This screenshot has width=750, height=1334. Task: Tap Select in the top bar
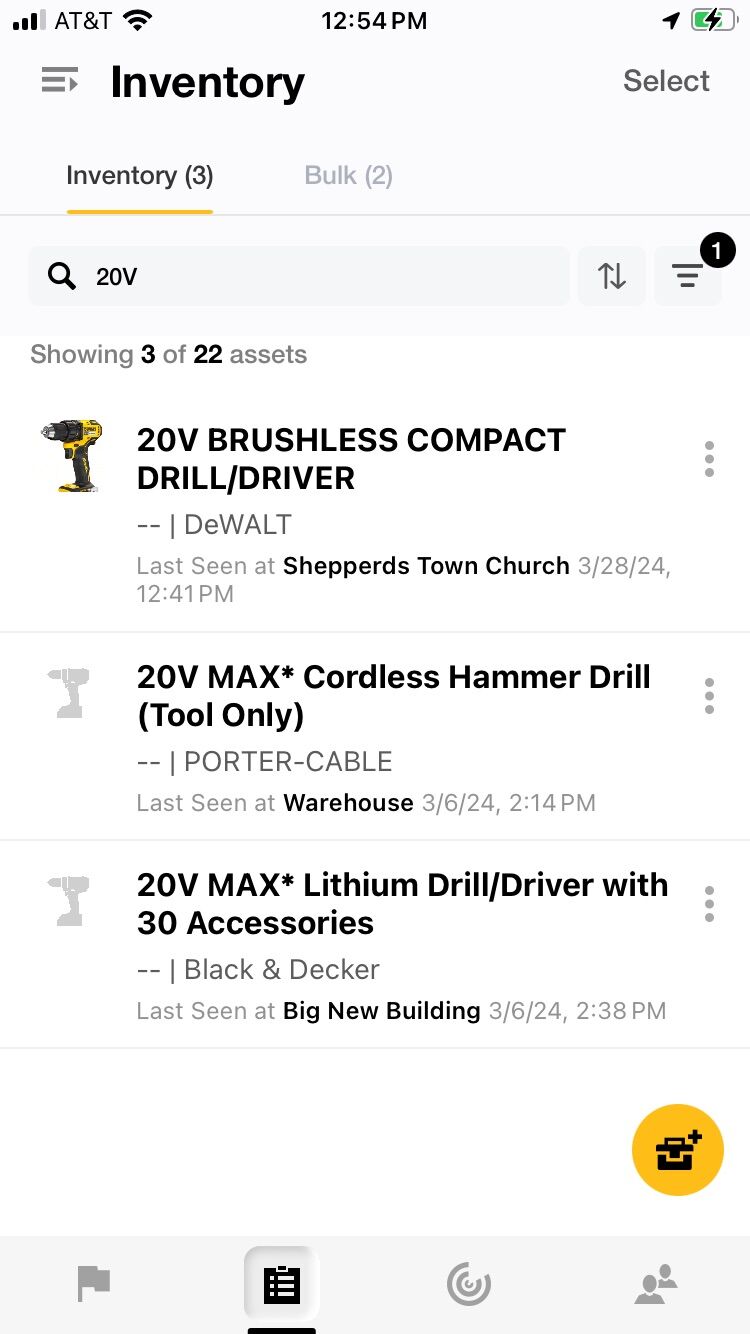click(666, 81)
